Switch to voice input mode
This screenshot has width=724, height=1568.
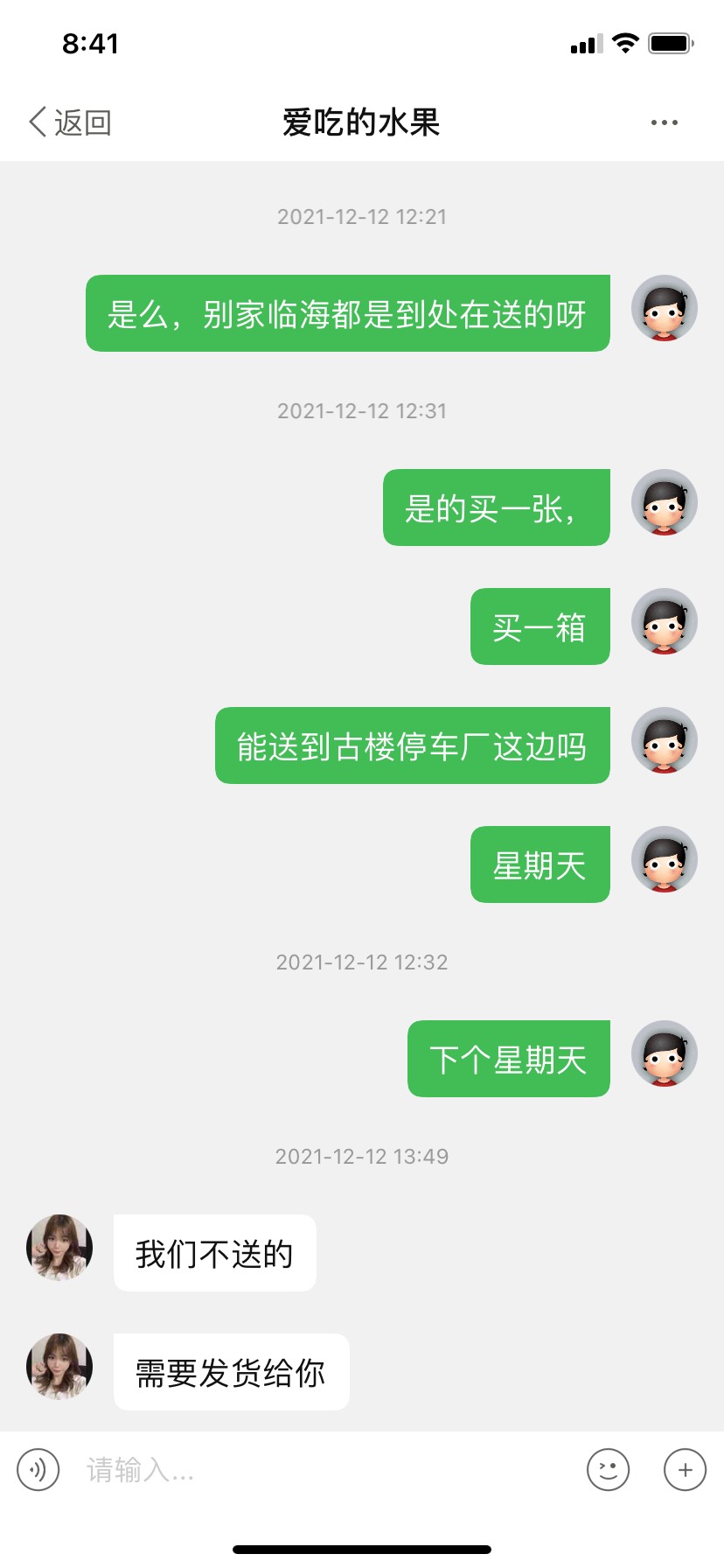(x=38, y=1469)
